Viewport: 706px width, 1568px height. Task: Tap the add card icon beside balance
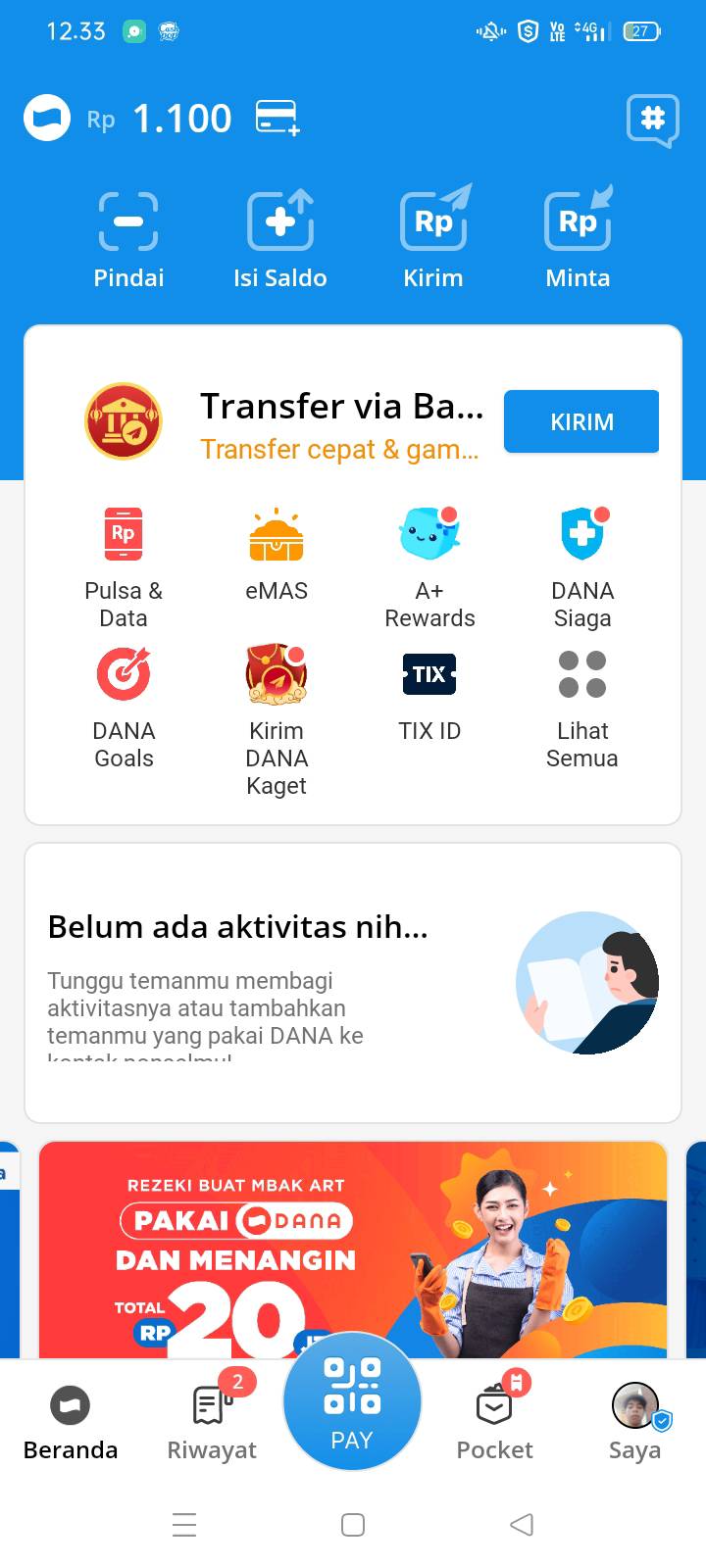(277, 119)
